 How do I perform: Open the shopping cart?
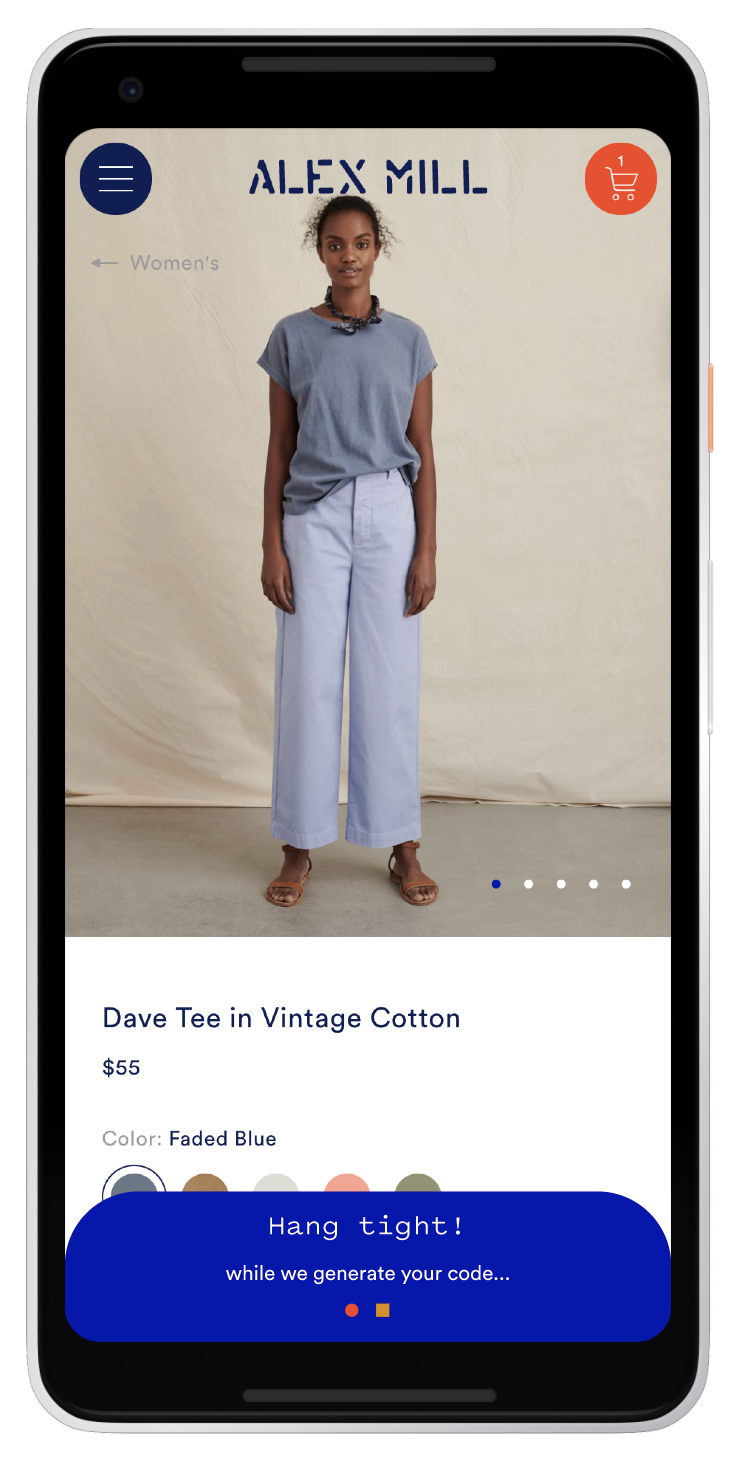(621, 179)
